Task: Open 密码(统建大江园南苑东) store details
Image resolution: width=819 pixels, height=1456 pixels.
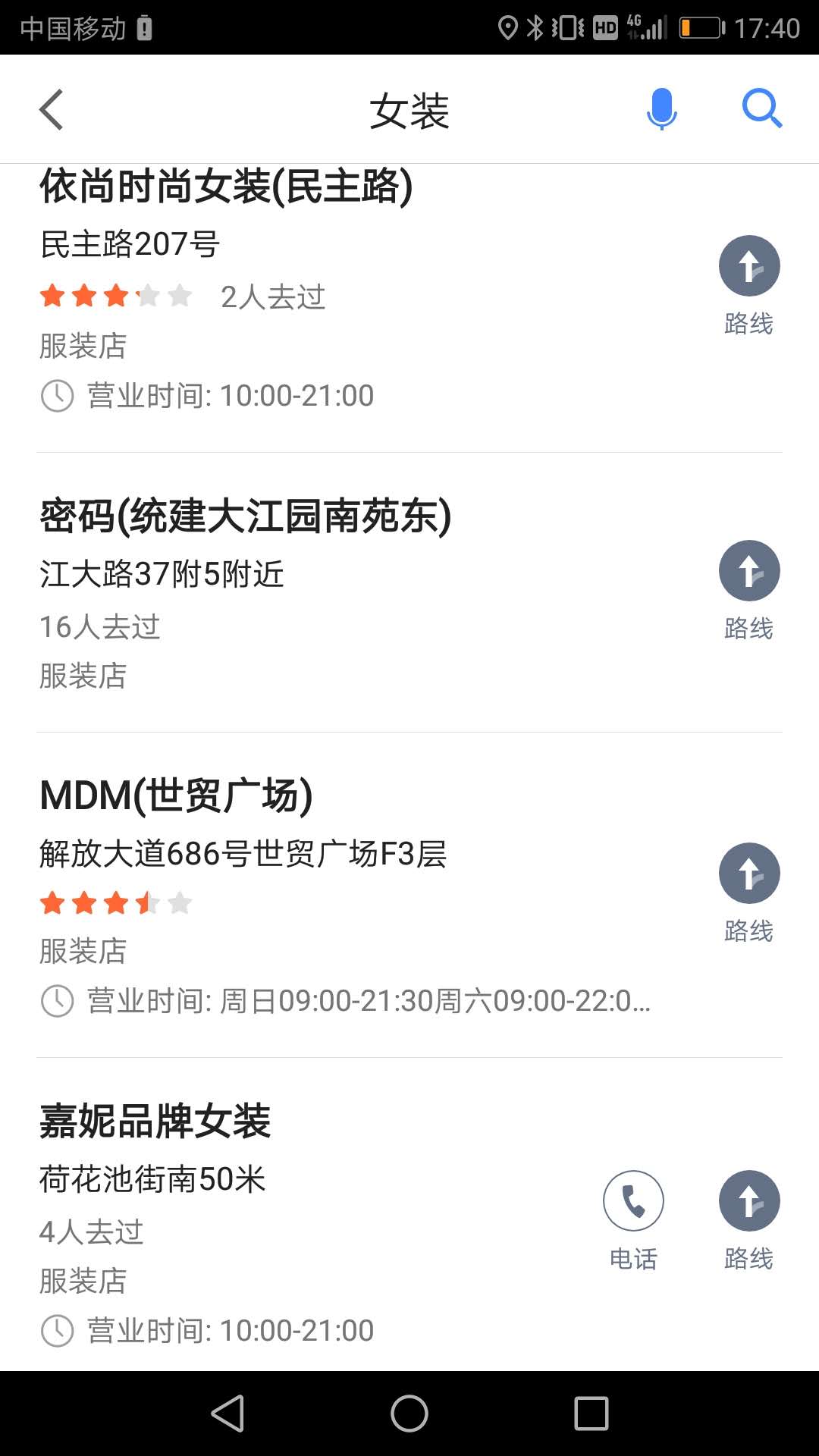Action: [x=245, y=517]
